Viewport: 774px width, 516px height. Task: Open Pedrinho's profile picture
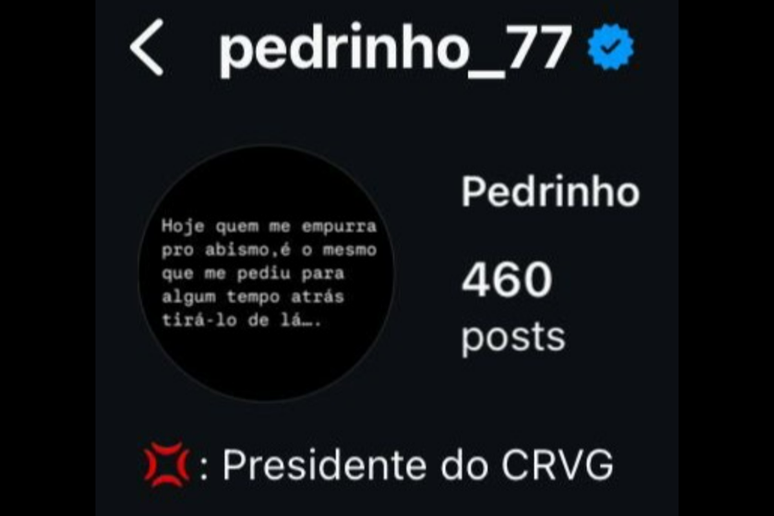point(266,272)
